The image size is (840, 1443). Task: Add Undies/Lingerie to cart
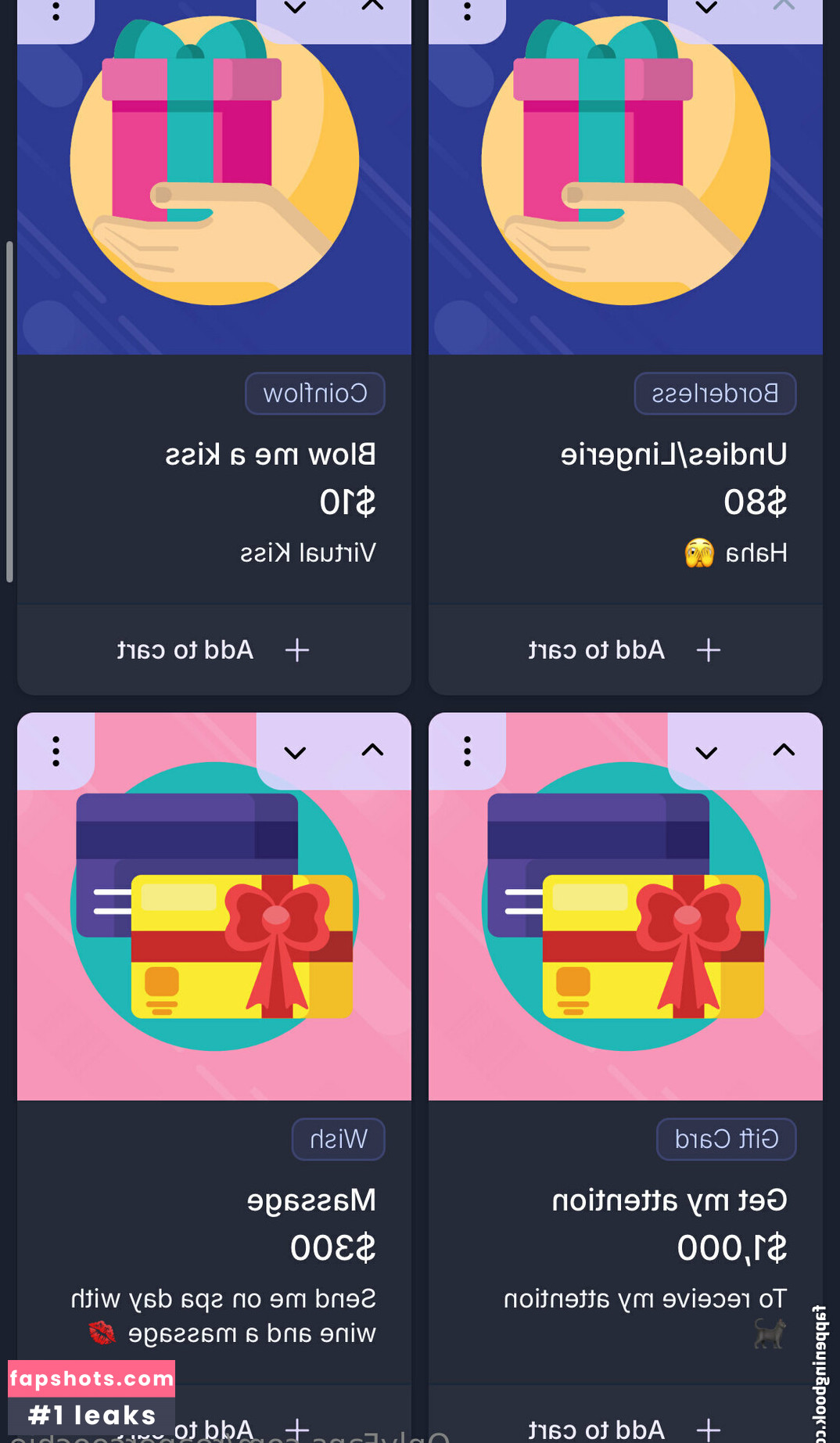(625, 650)
